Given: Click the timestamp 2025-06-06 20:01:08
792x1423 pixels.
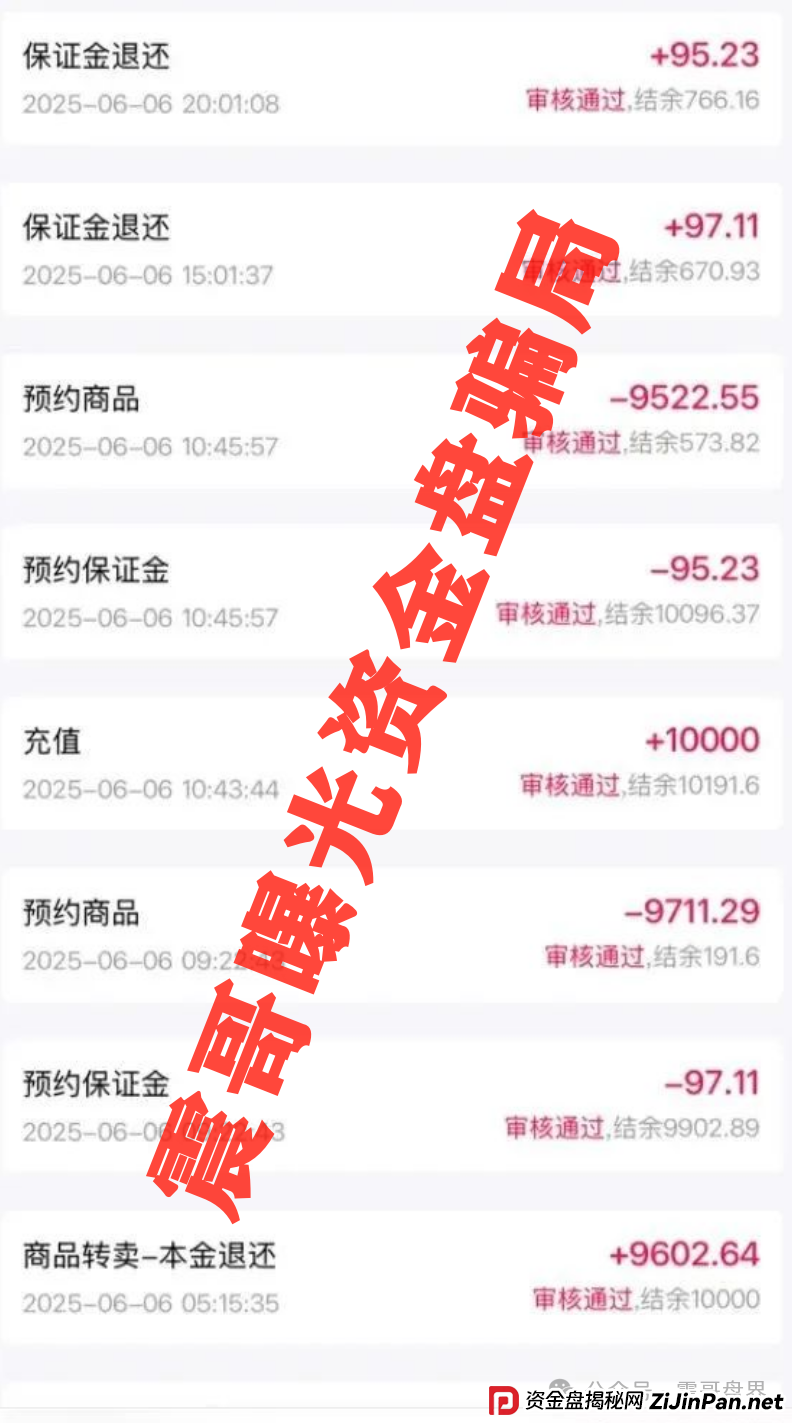Looking at the screenshot, I should [x=150, y=104].
